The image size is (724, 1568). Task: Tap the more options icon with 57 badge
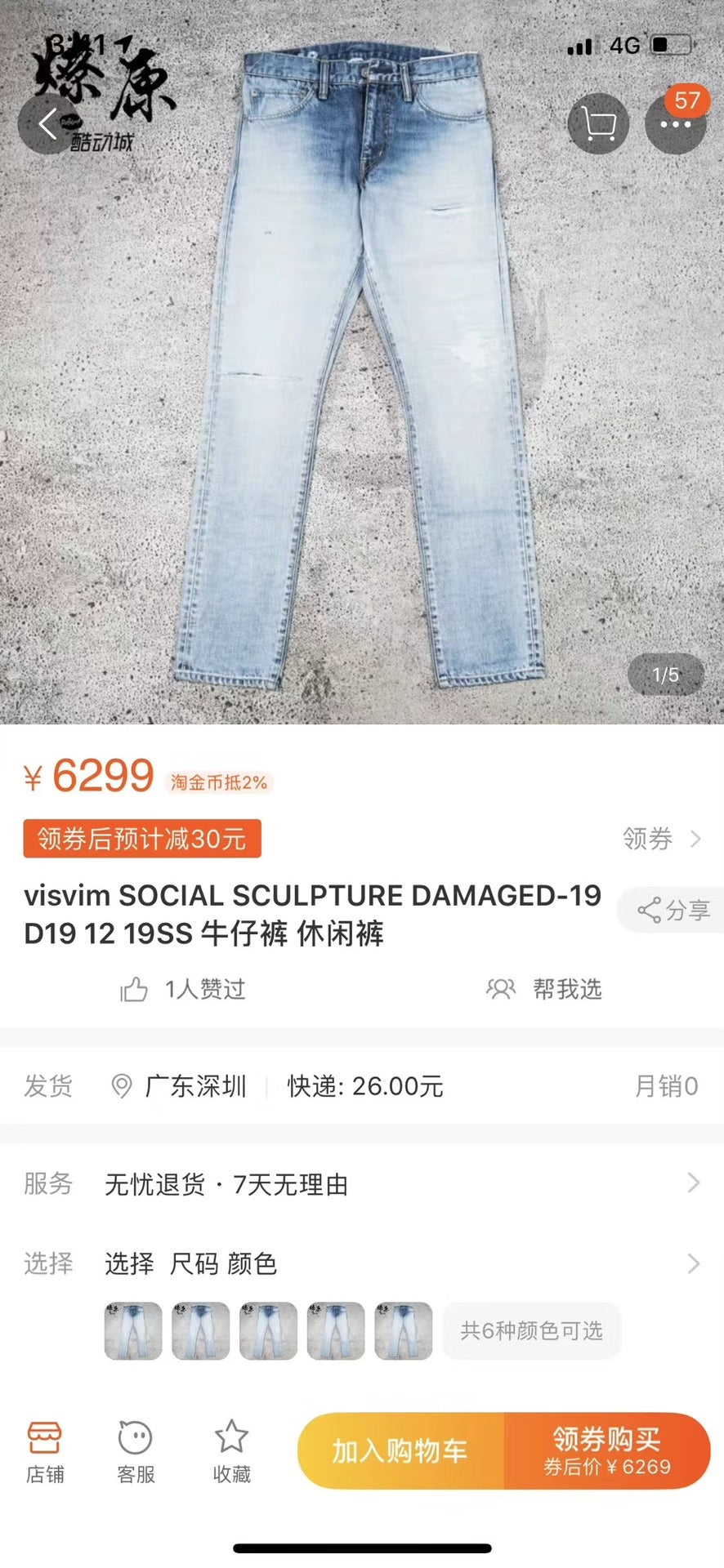point(675,123)
